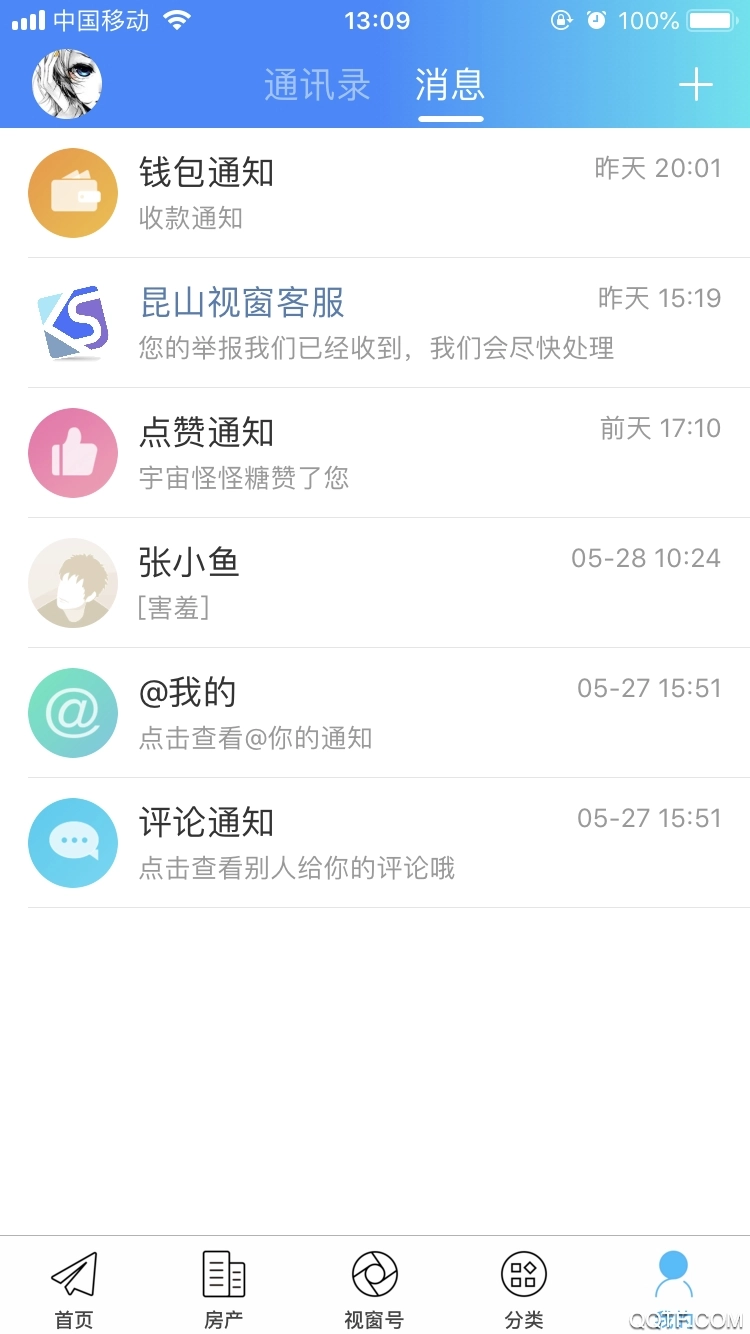Tap the 昆山视窗客服 KS logo icon

coord(72,323)
